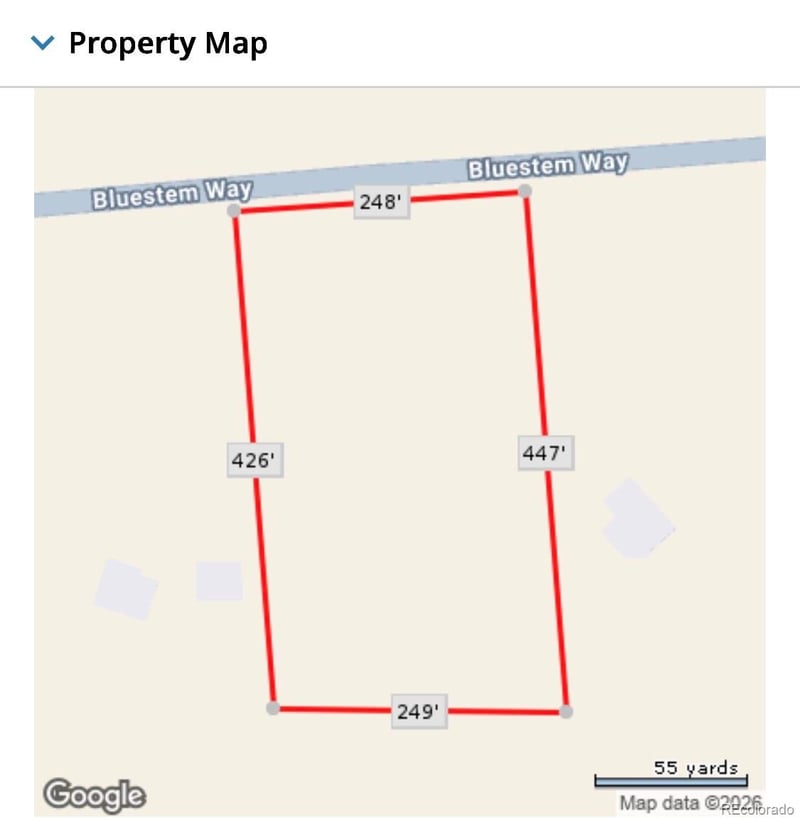This screenshot has width=800, height=819.
Task: Click the Bluestem Way street label on right
Action: [548, 164]
